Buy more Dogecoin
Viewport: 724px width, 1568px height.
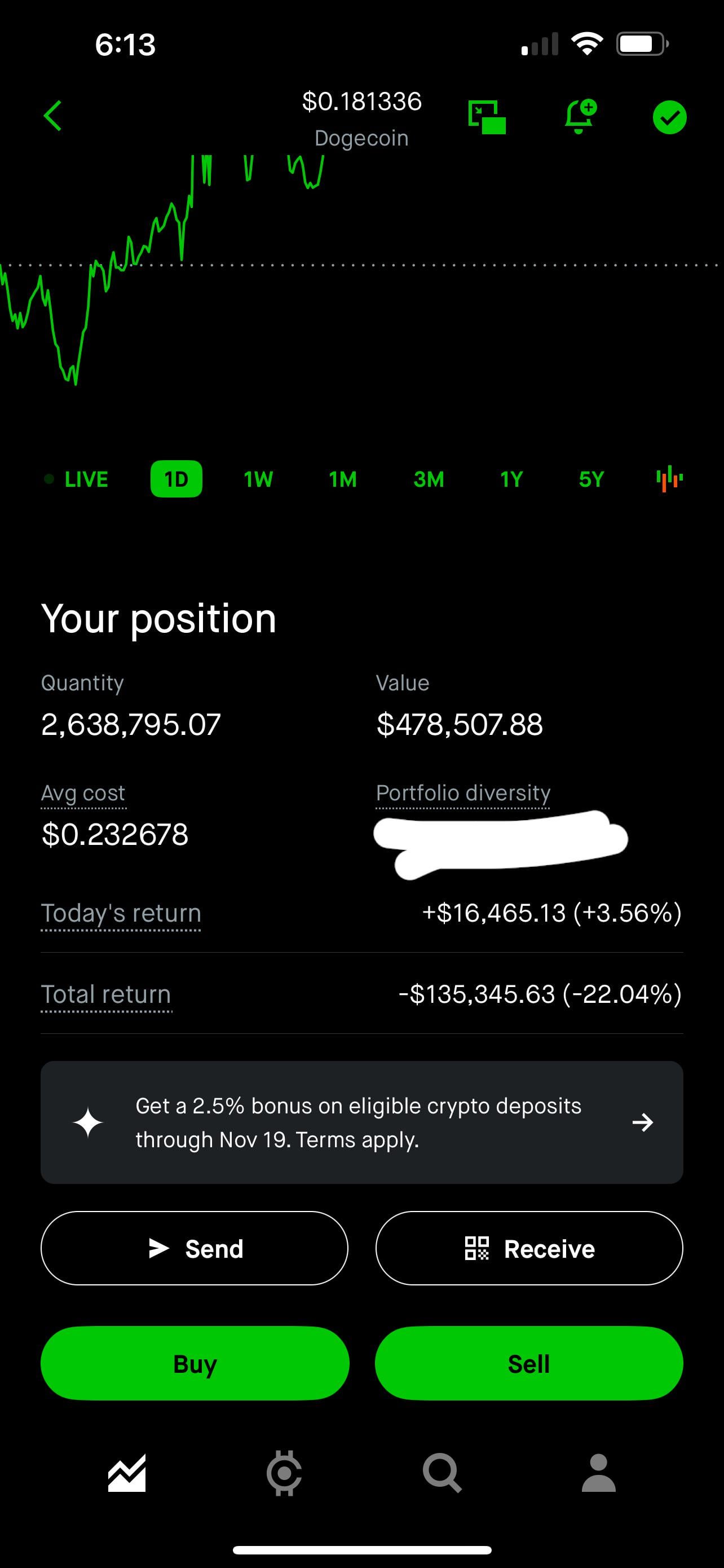(195, 1363)
